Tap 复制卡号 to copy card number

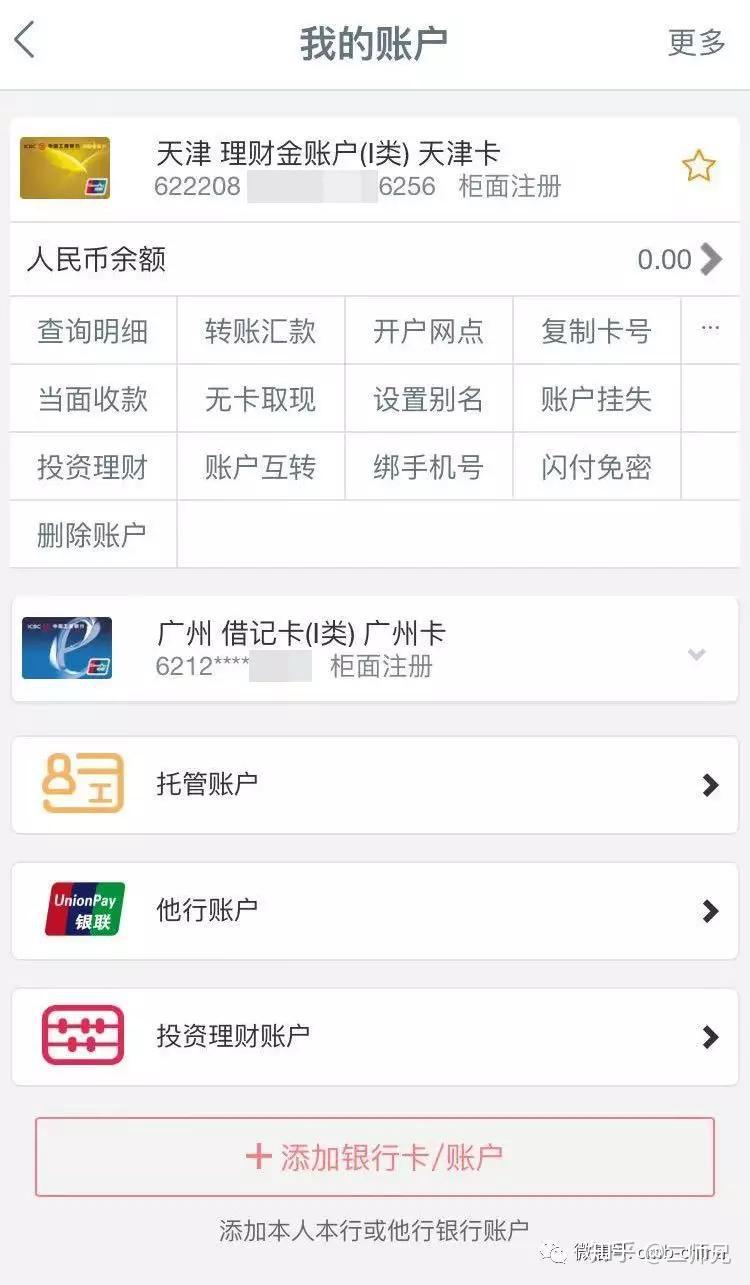coord(596,331)
